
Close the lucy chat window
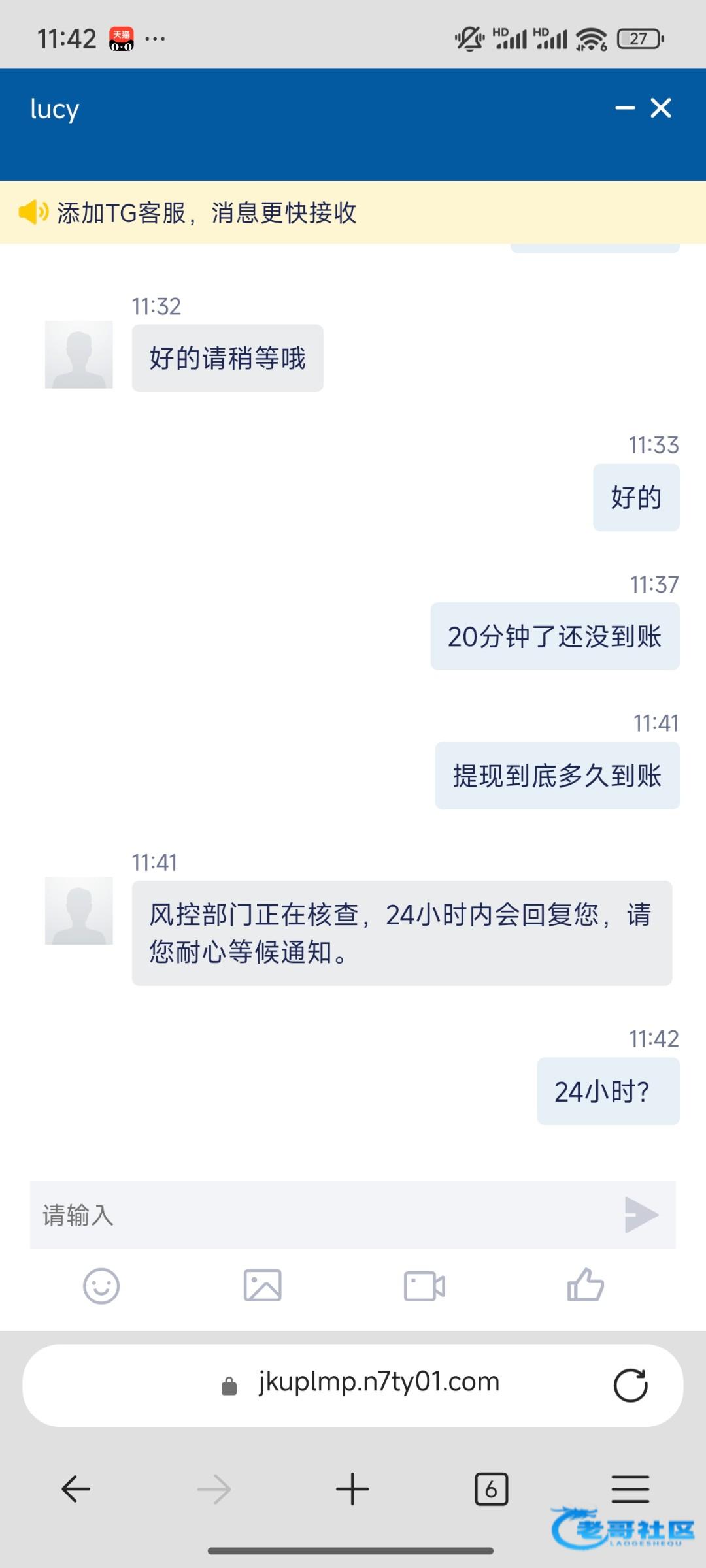click(661, 108)
